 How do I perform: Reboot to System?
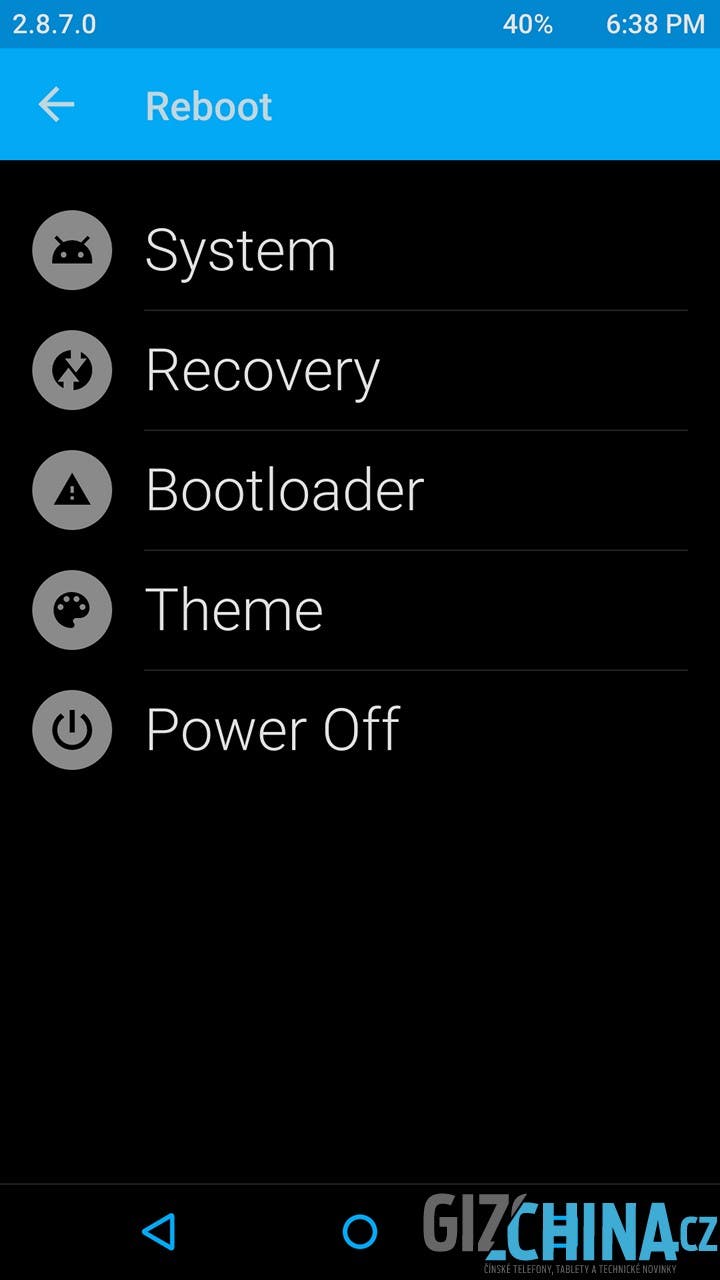(360, 250)
